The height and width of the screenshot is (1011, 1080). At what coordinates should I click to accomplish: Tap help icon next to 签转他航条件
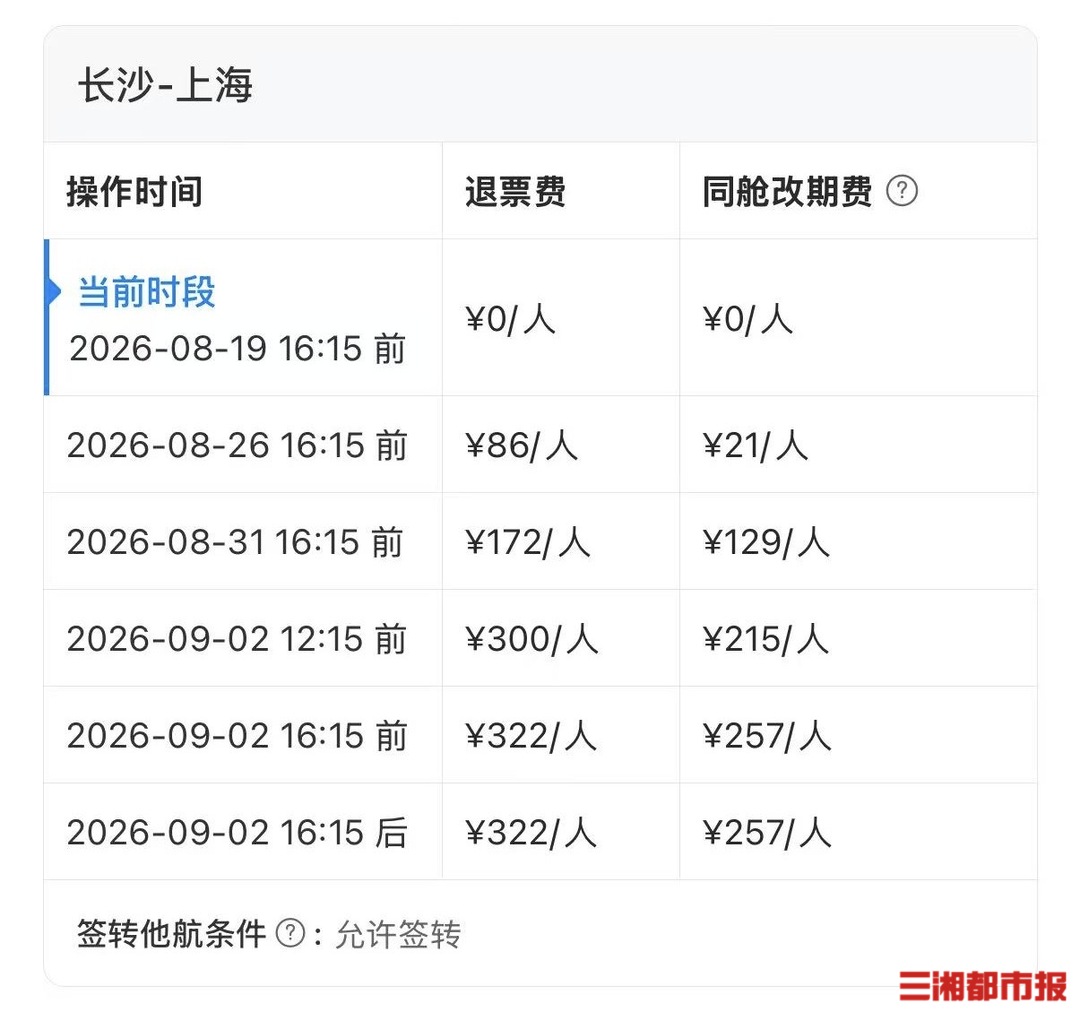[x=290, y=933]
